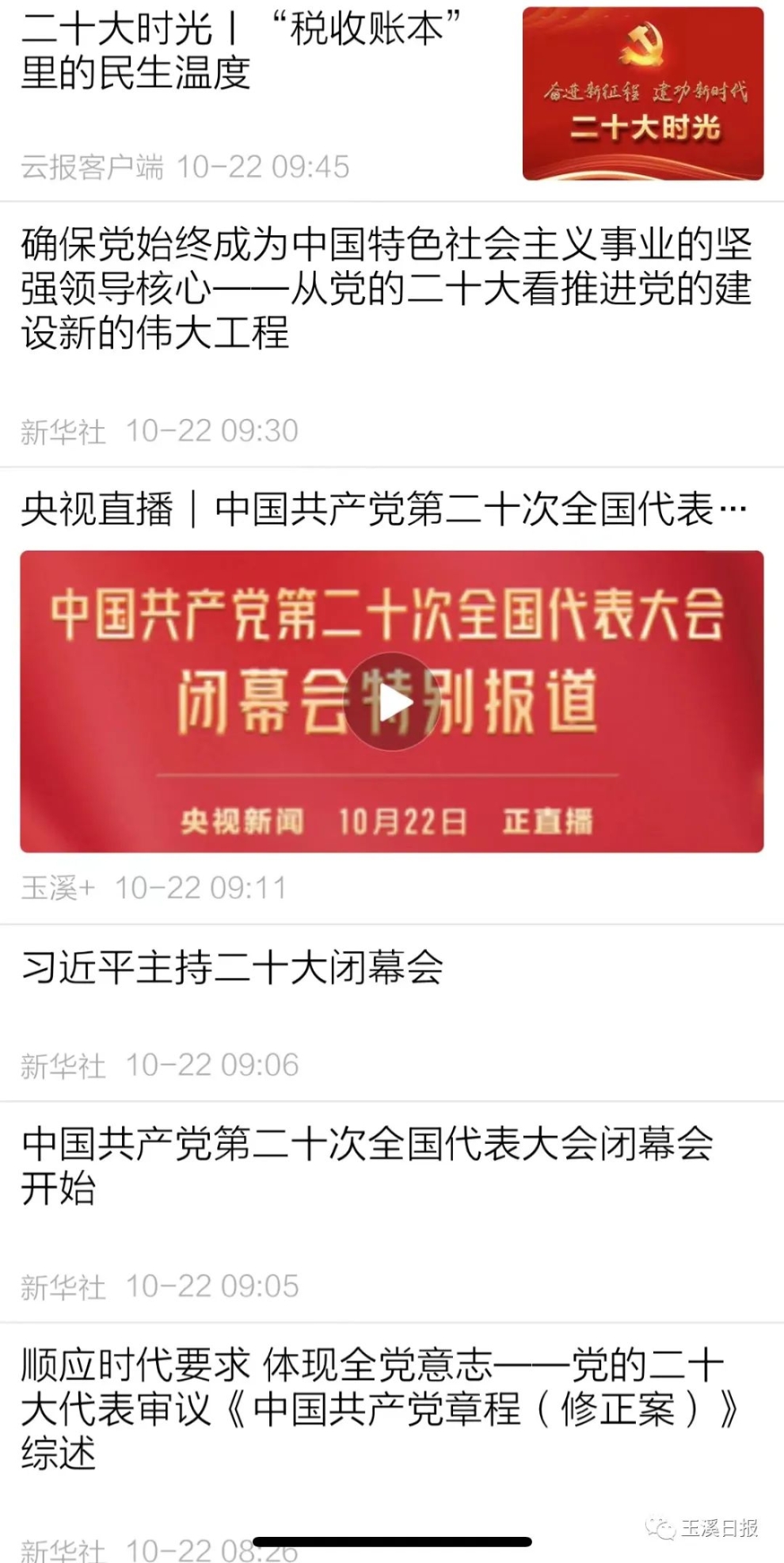The width and height of the screenshot is (784, 1563).
Task: Play the 央视直播 closing ceremony video
Action: [393, 703]
